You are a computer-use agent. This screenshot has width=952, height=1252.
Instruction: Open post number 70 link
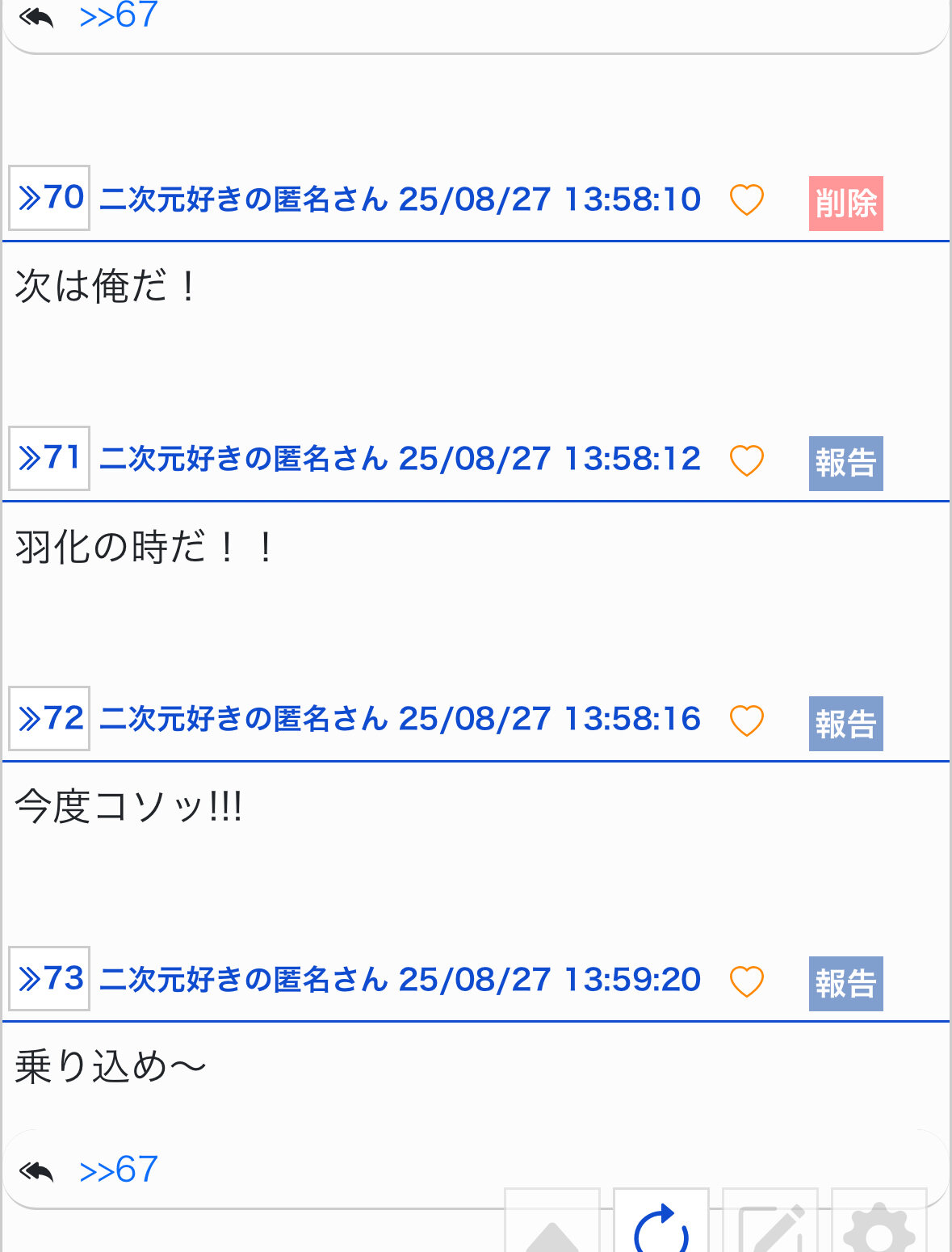pos(49,198)
